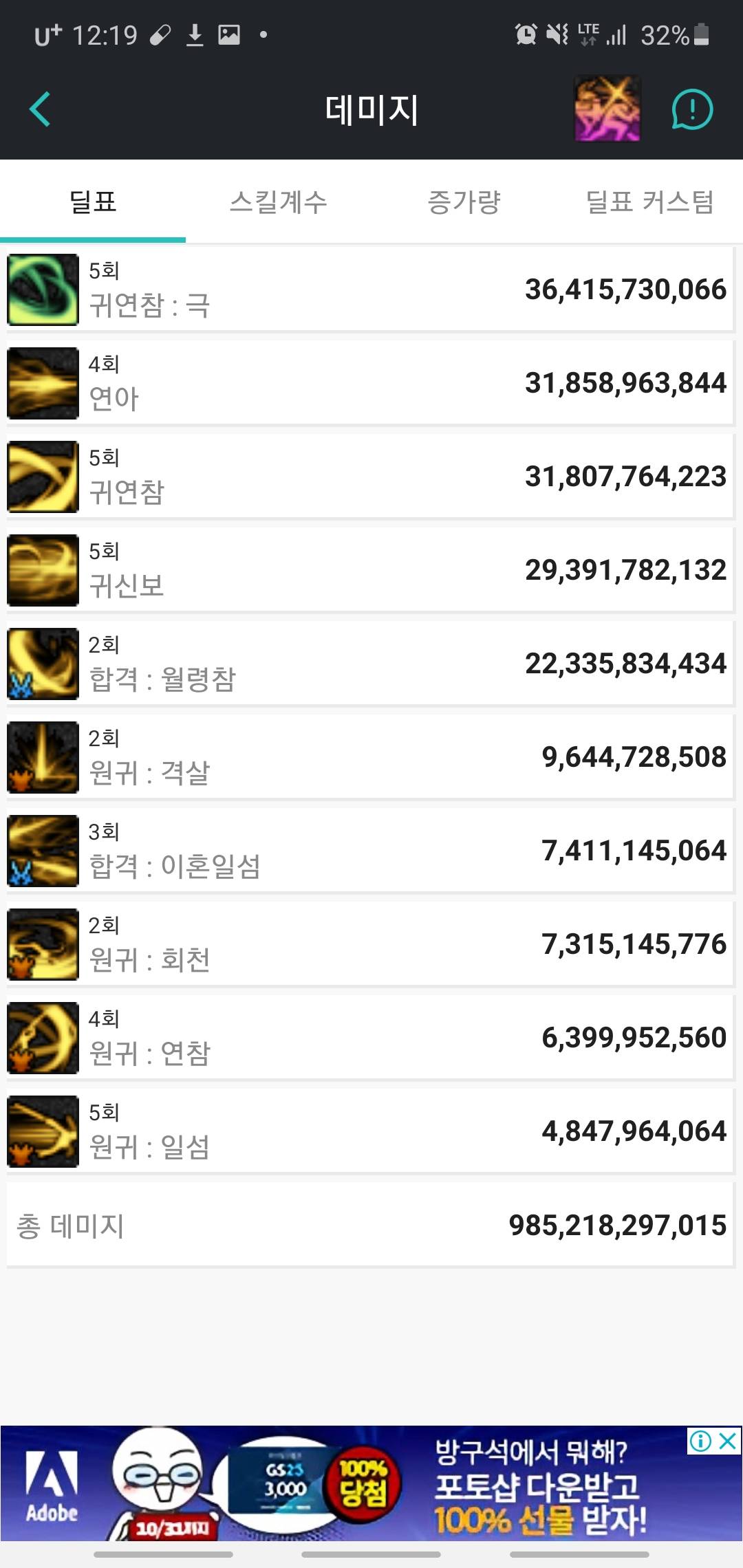Select the 원귀 : 회천 row
The height and width of the screenshot is (1568, 743).
pyautogui.click(x=370, y=944)
